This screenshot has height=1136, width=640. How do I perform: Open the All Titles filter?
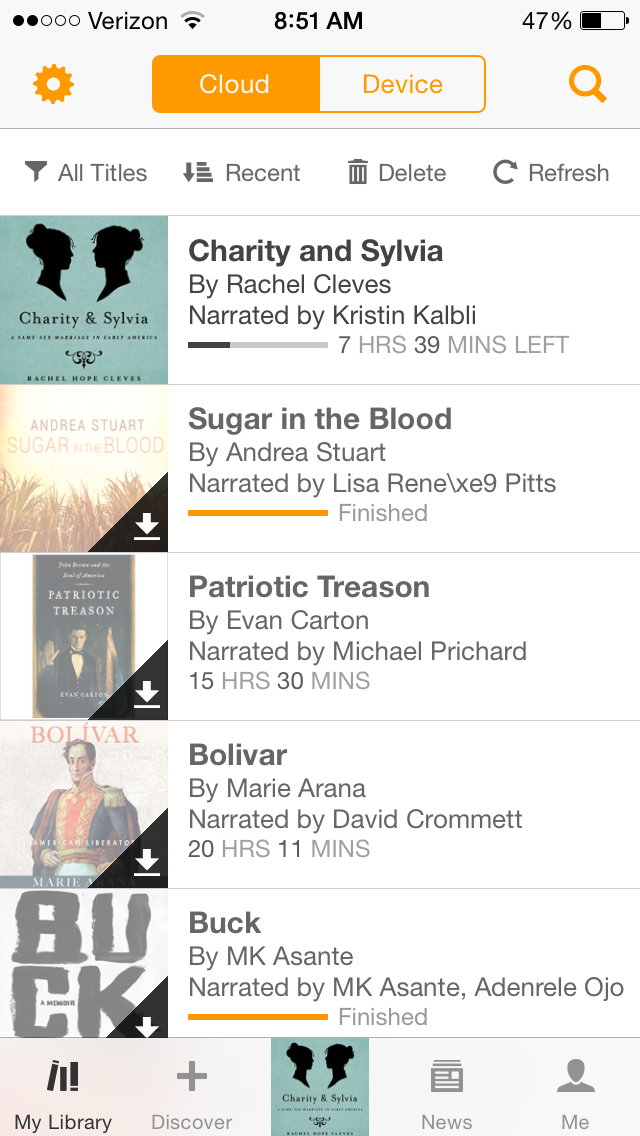pyautogui.click(x=86, y=173)
